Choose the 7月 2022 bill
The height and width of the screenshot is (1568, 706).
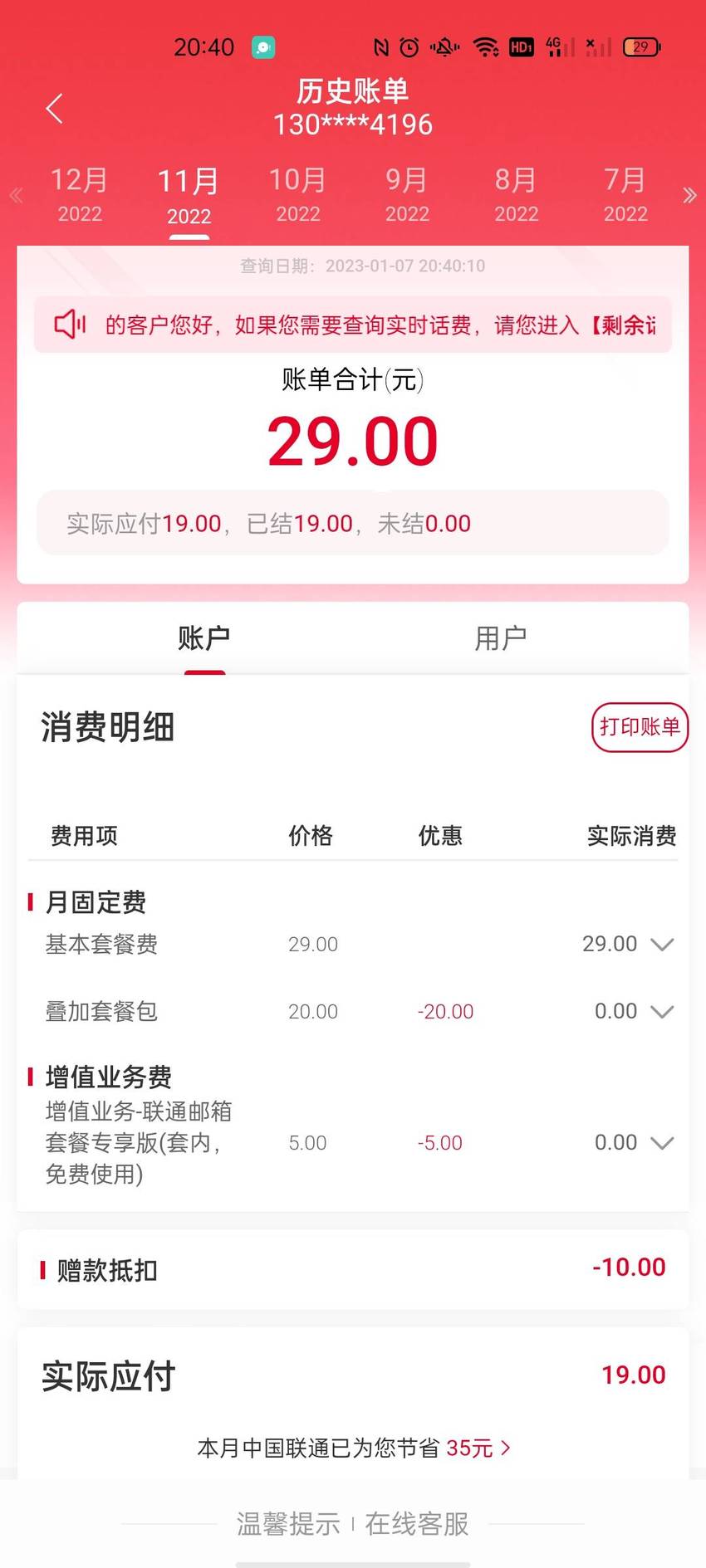[x=625, y=194]
